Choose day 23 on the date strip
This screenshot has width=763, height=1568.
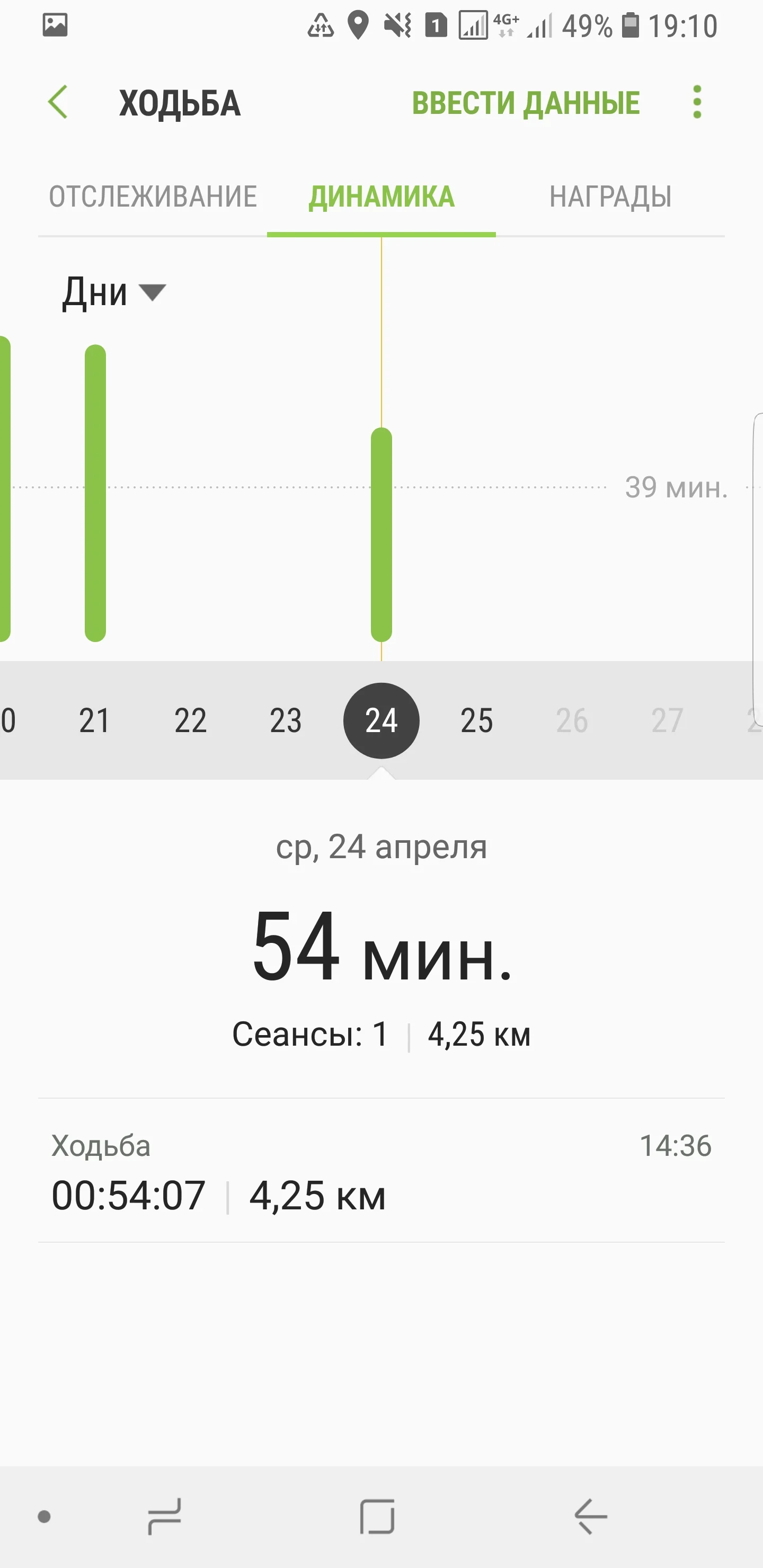(x=286, y=720)
